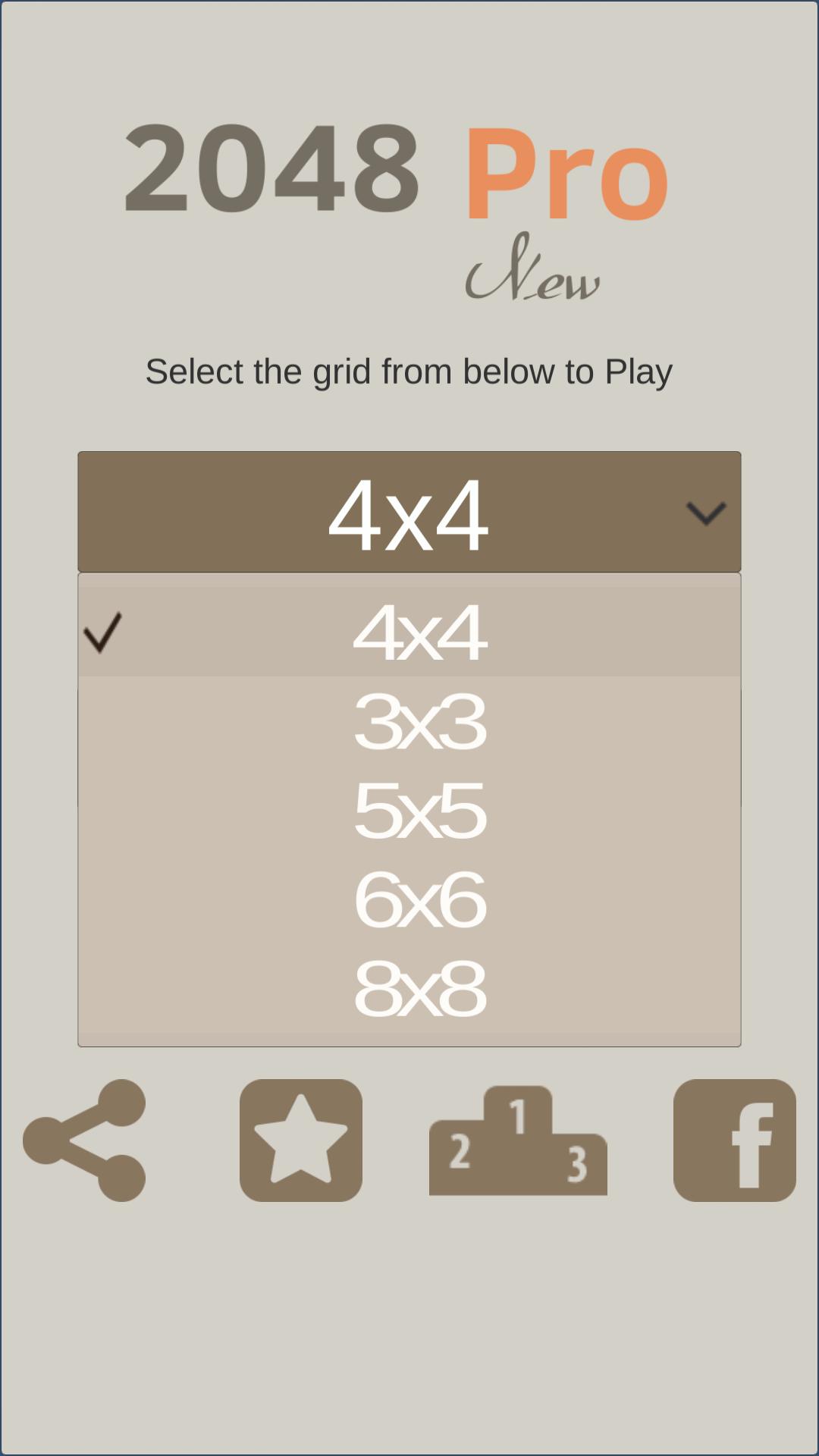
Task: Share the game via share icon
Action: click(85, 1140)
